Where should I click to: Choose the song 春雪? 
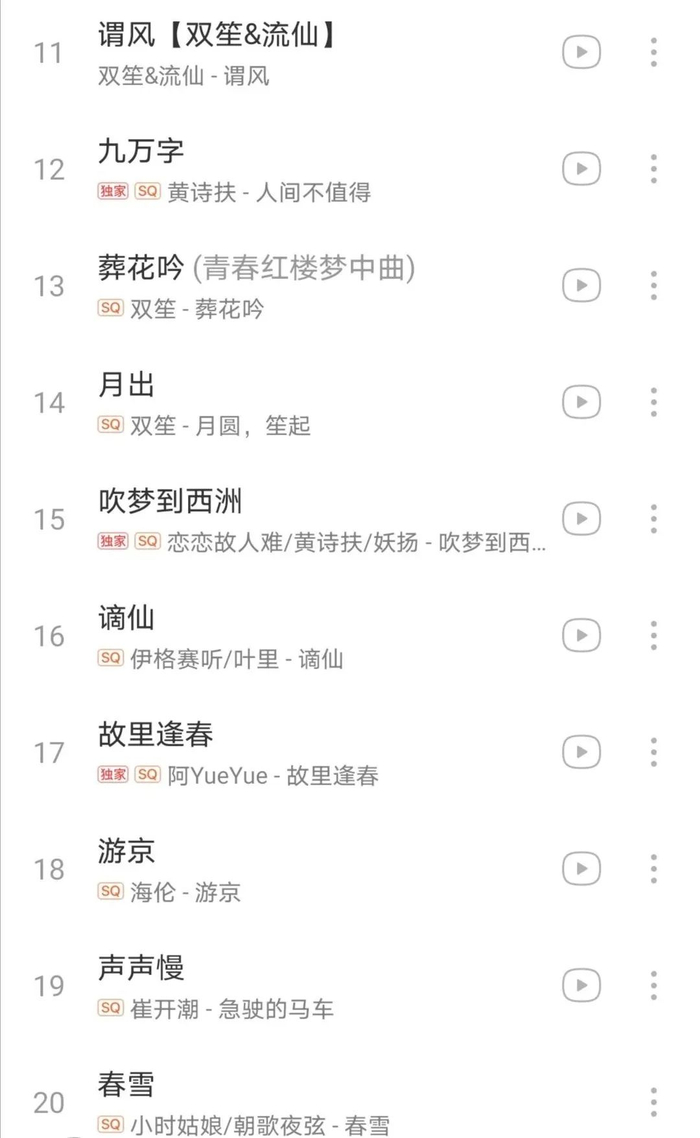tap(127, 1086)
